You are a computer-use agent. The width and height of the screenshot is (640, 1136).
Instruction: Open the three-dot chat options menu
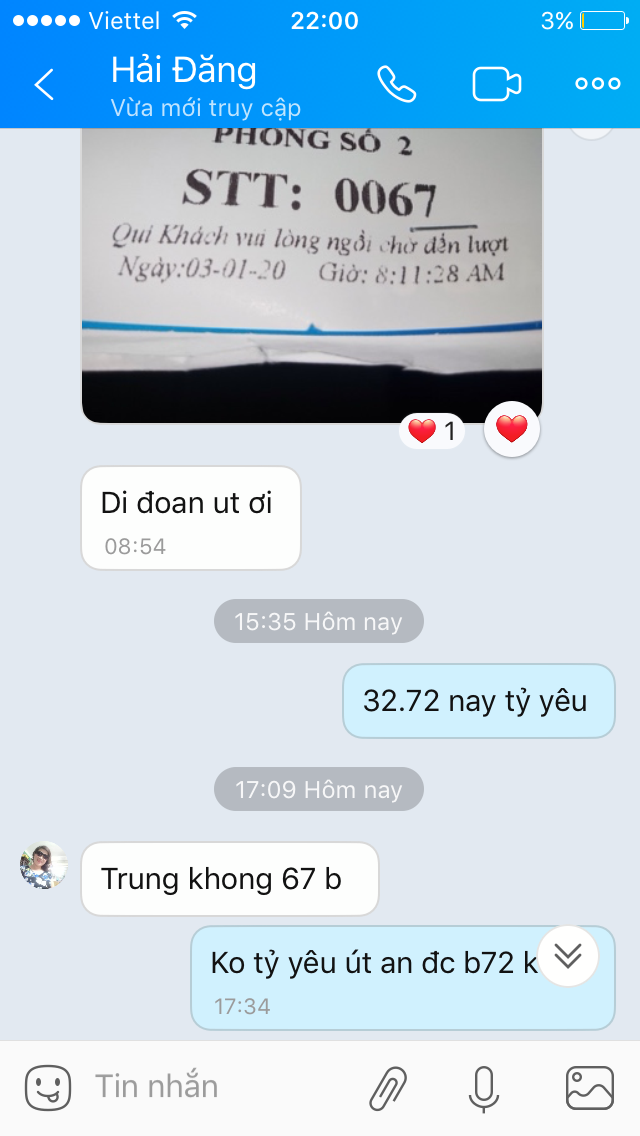[598, 85]
